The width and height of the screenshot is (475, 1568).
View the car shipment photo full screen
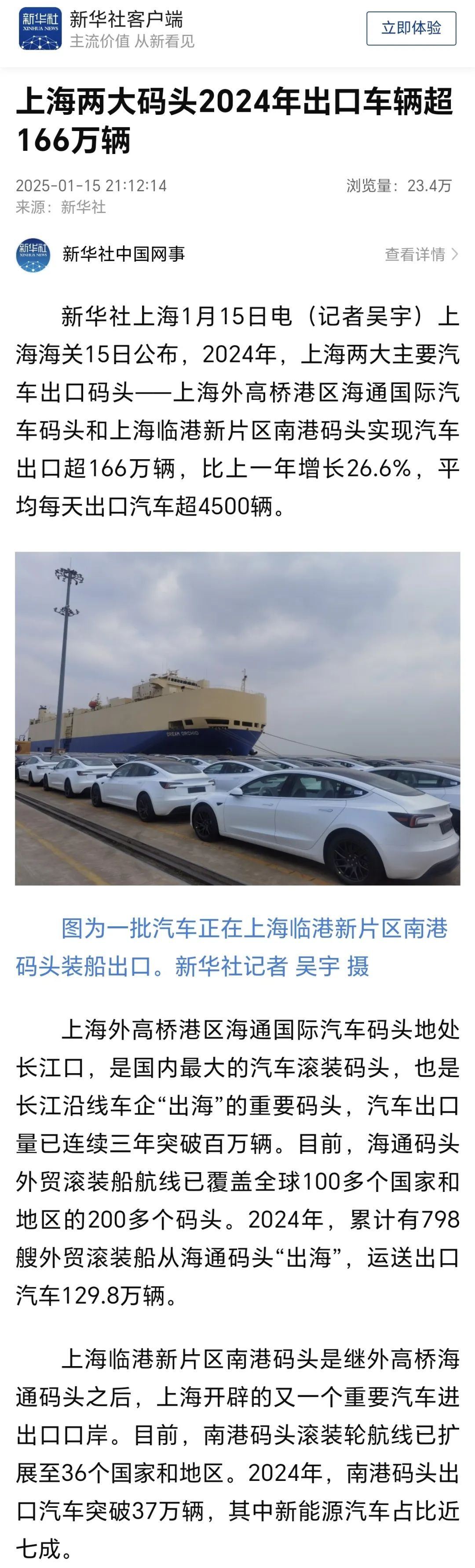click(237, 718)
